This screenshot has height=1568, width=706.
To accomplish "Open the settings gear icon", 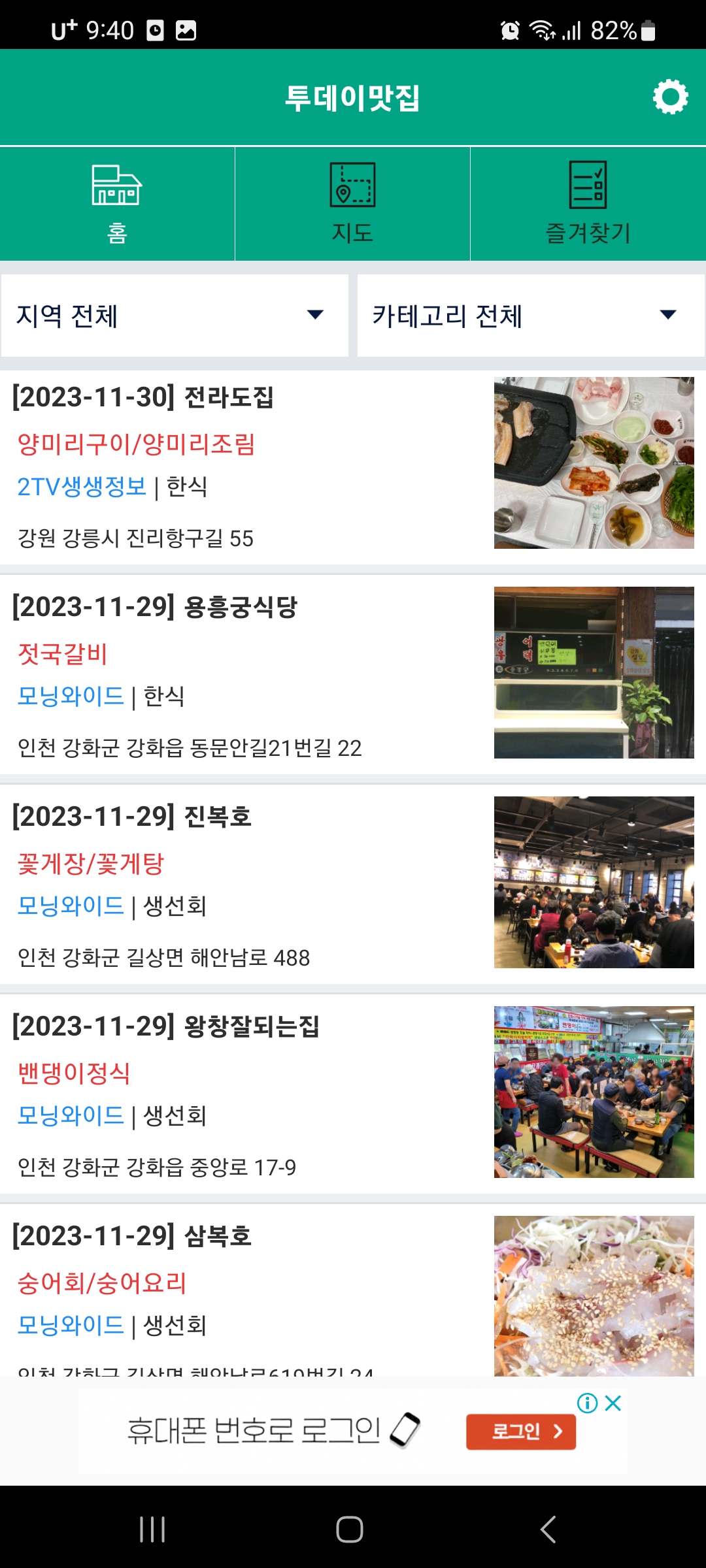I will click(670, 97).
